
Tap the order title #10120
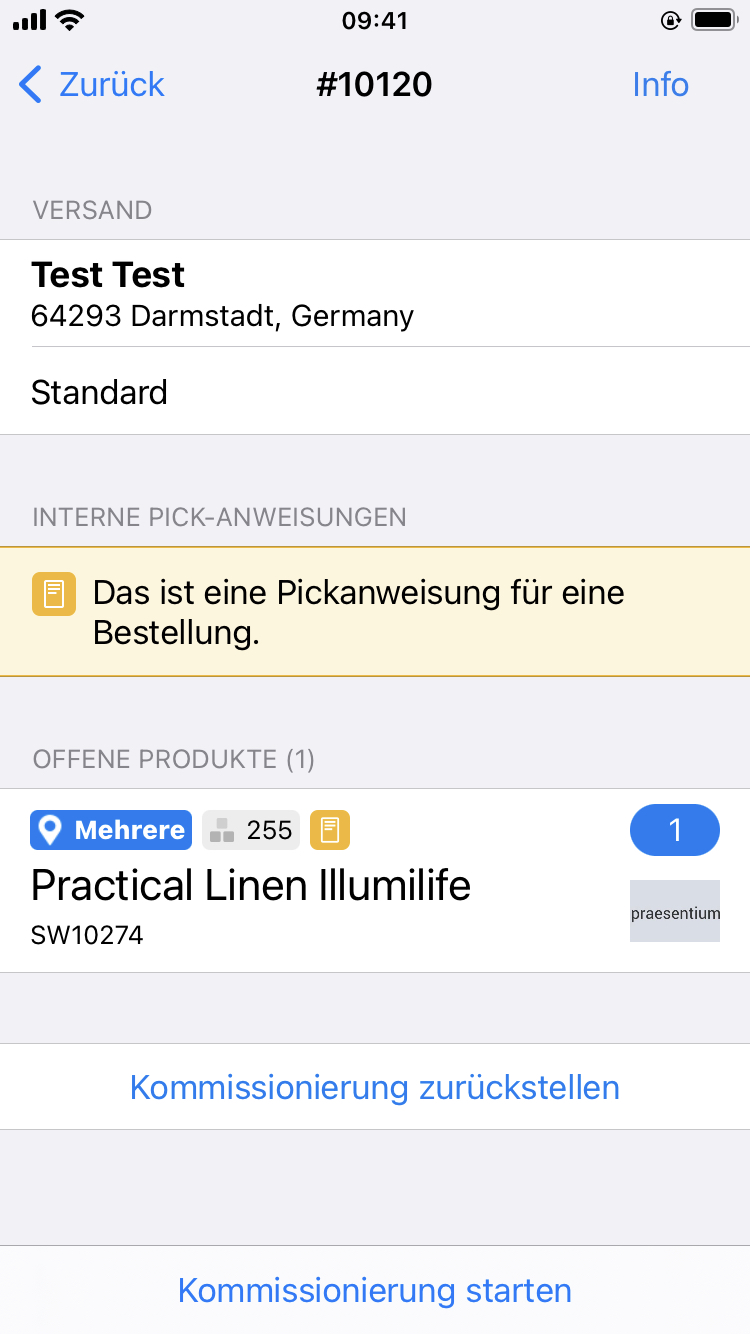pyautogui.click(x=374, y=84)
